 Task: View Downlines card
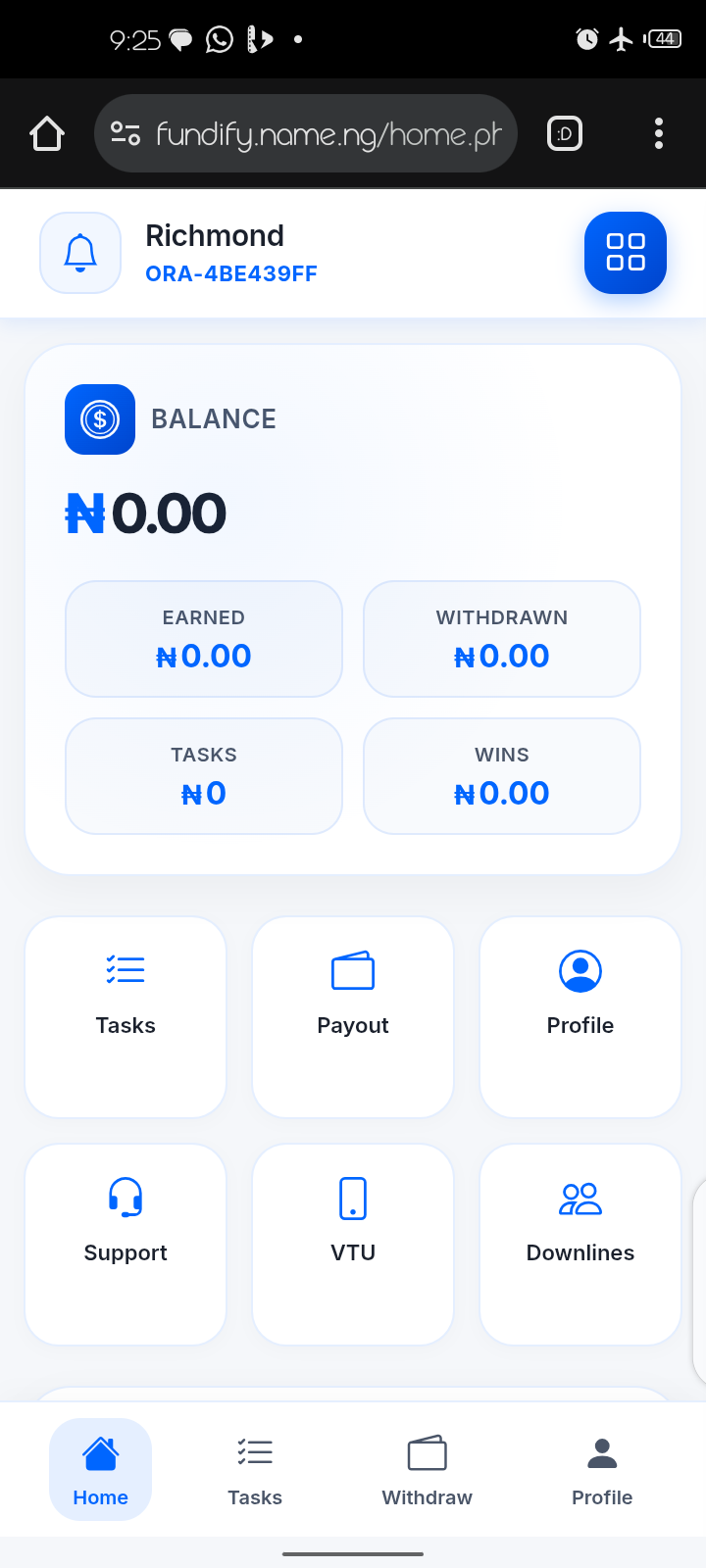coord(580,1244)
